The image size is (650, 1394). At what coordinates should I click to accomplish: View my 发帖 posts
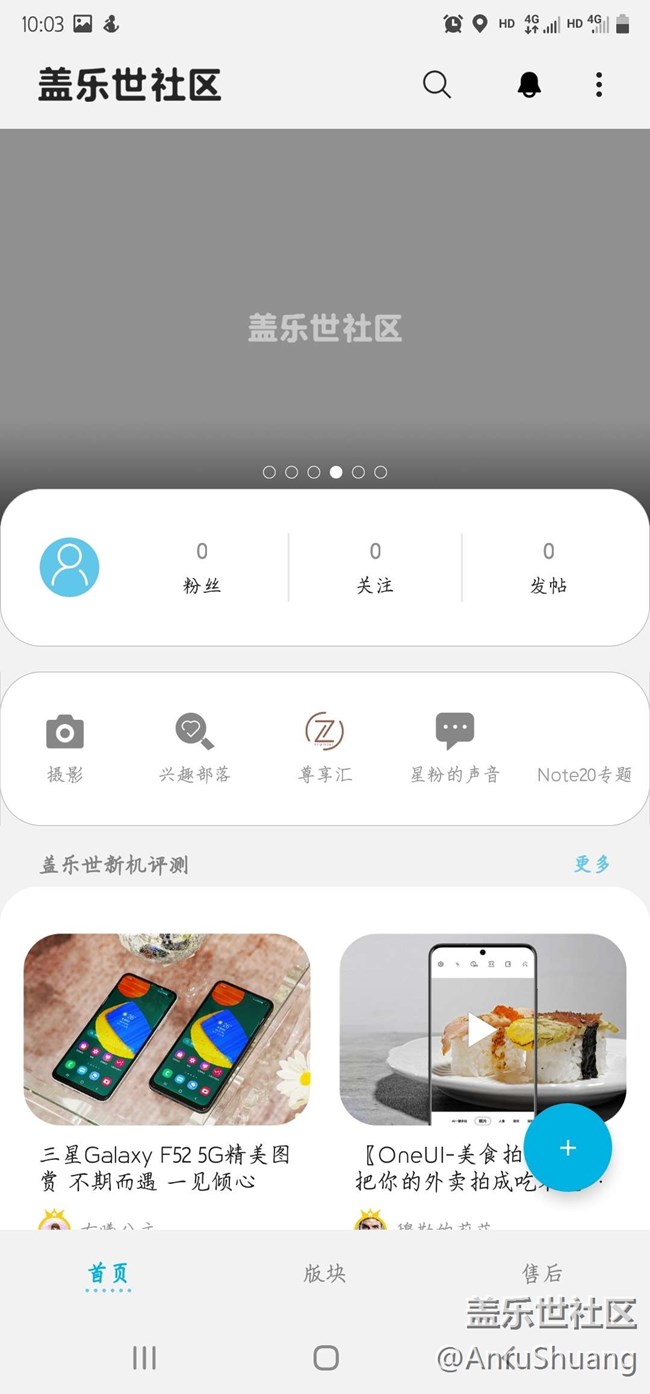pyautogui.click(x=548, y=567)
